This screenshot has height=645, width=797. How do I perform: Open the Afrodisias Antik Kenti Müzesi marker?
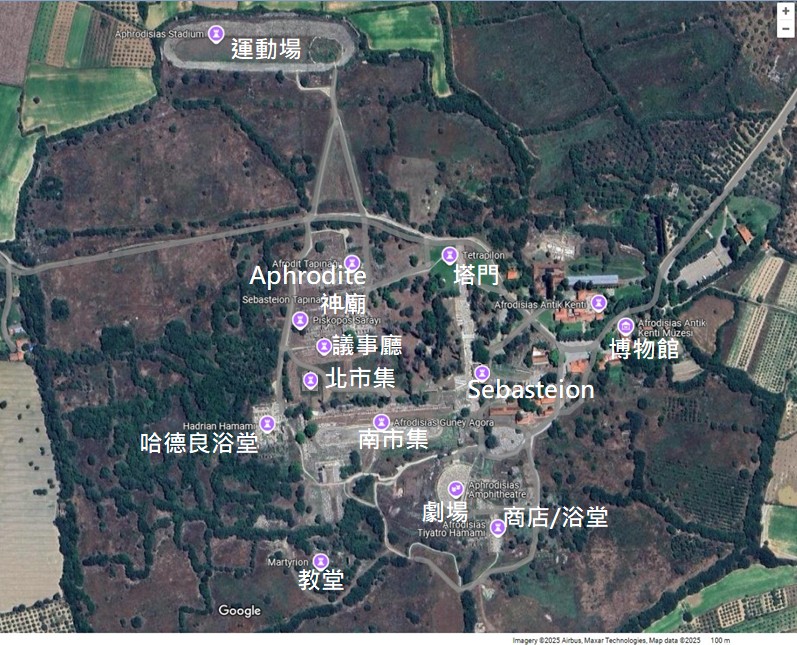pyautogui.click(x=626, y=326)
